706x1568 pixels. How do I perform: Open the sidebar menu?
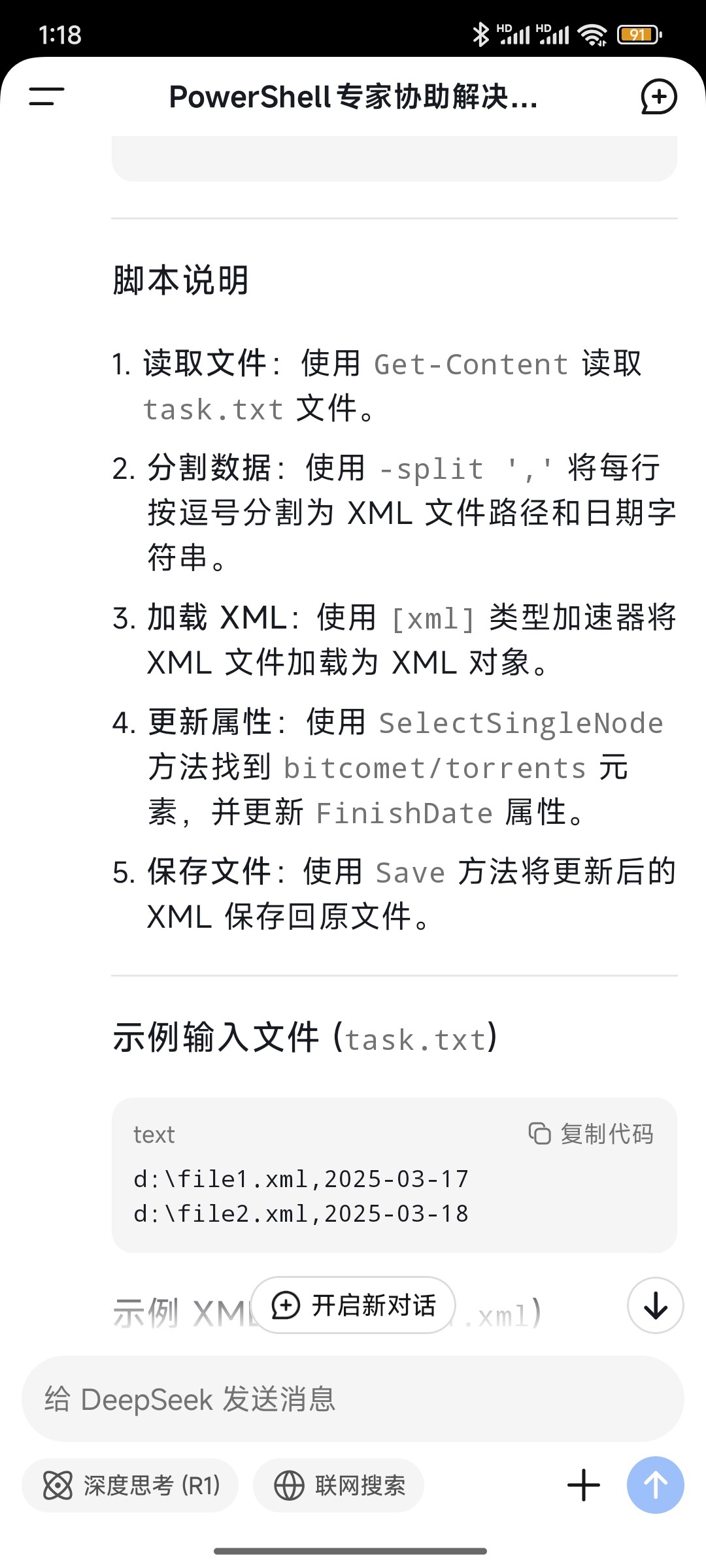pos(46,97)
